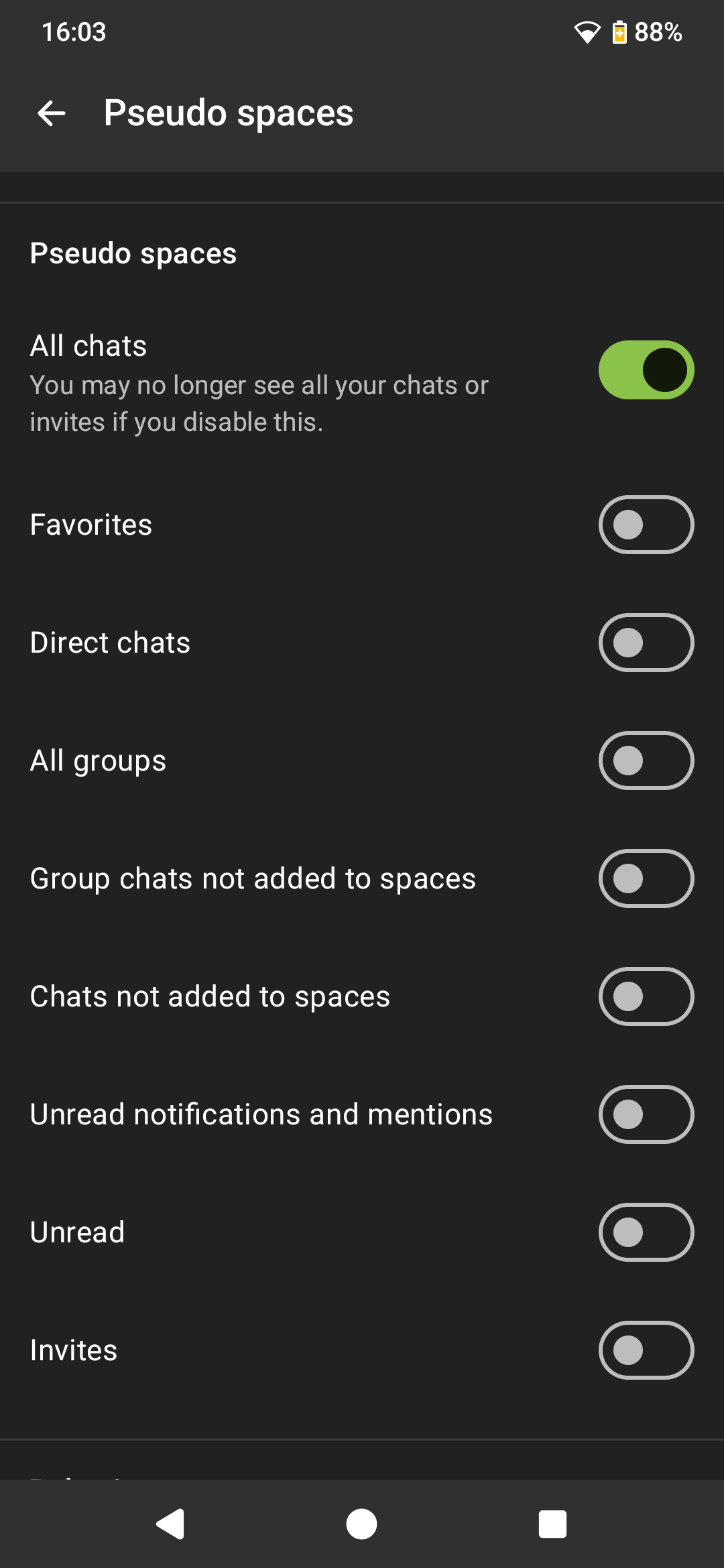Screen dimensions: 724x1568
Task: Toggle All groups on
Action: point(646,761)
